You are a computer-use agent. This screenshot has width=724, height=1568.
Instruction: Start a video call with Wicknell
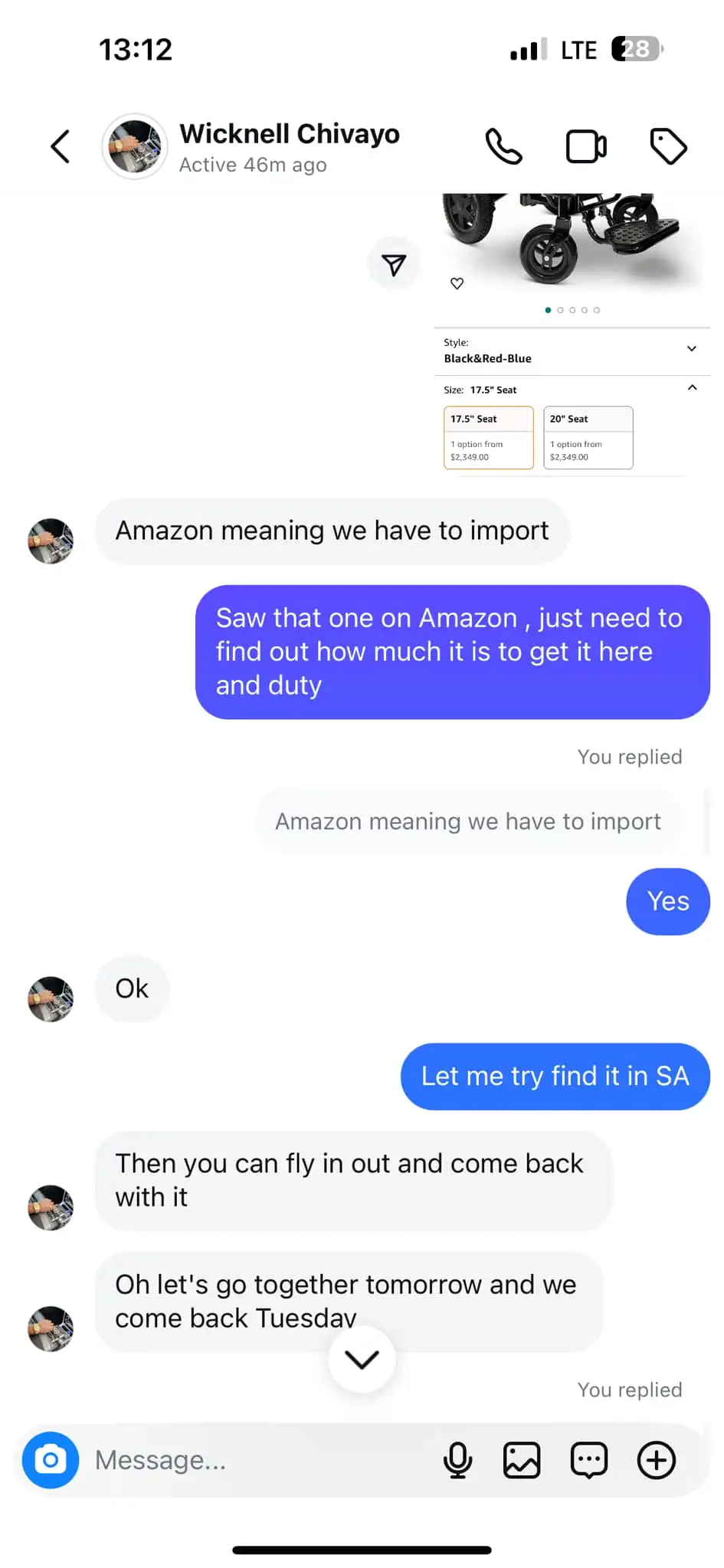586,146
